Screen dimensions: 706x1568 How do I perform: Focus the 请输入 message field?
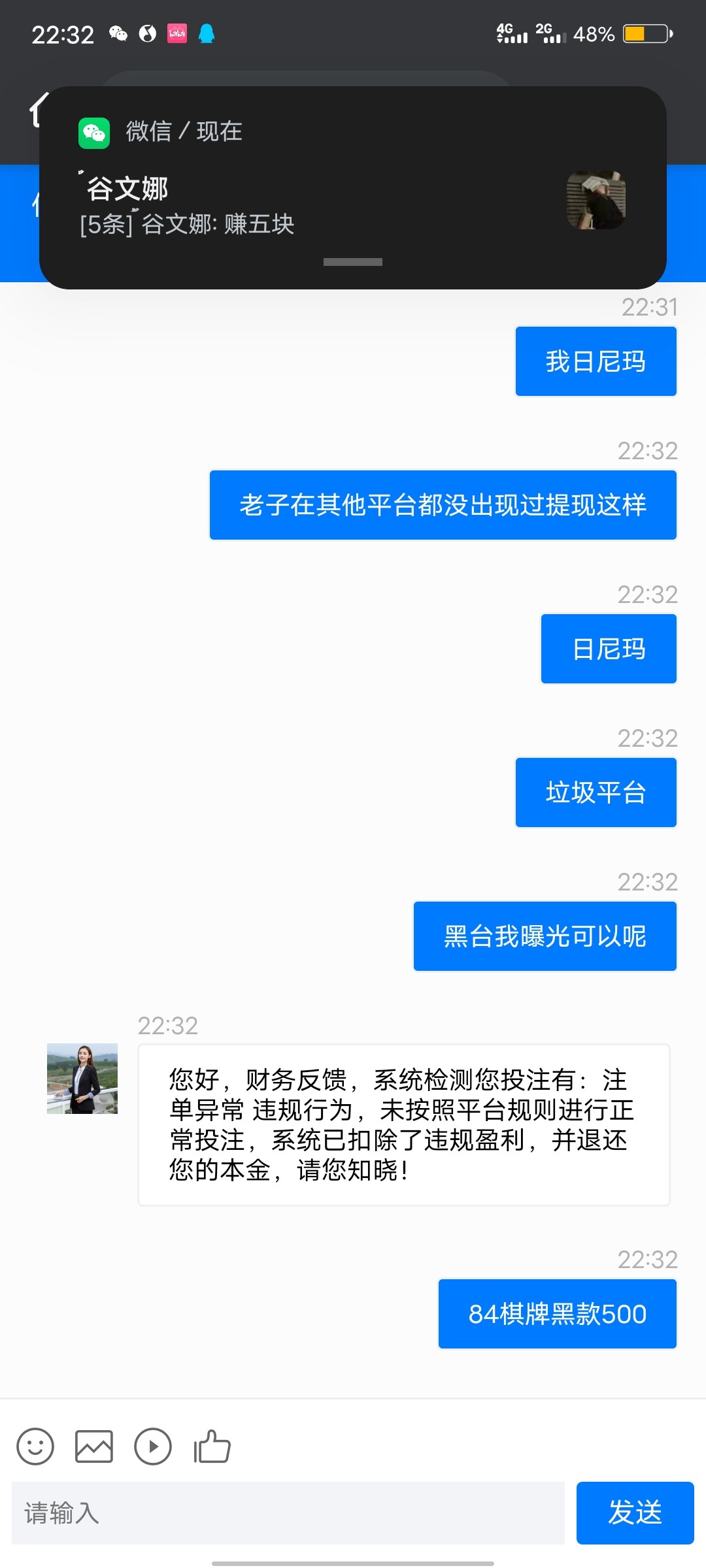(x=288, y=1512)
